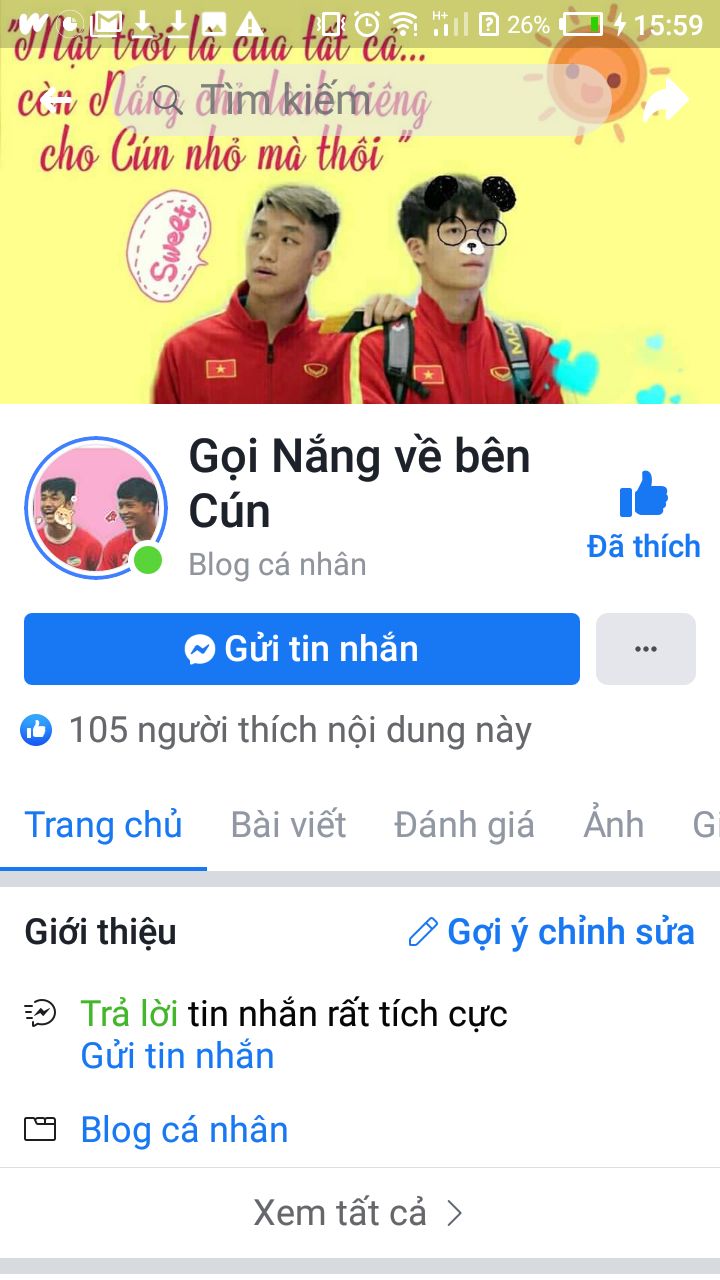
Task: Tap the Gửi tin nhắn link under Giới thiệu
Action: click(x=177, y=1056)
